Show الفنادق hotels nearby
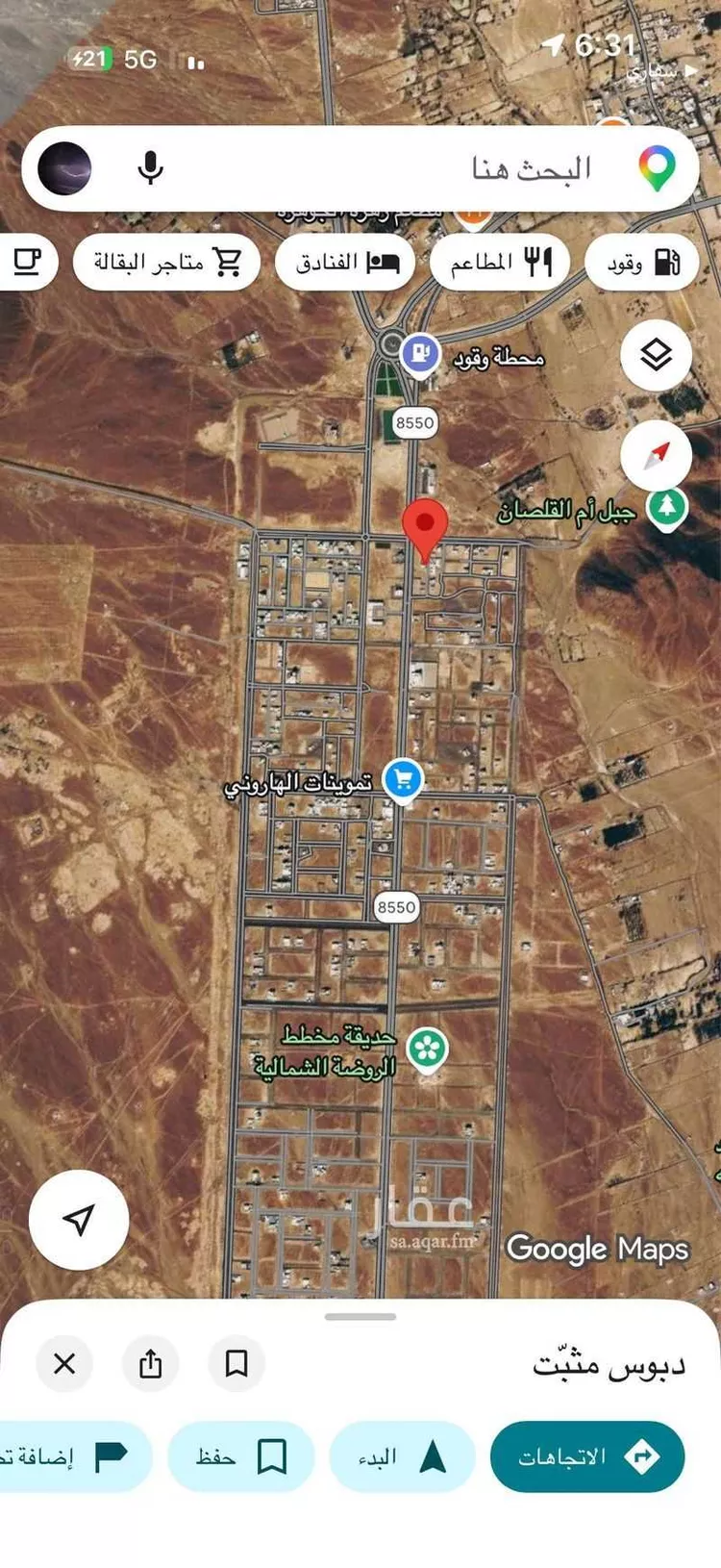This screenshot has height=1568, width=721. pos(345,262)
